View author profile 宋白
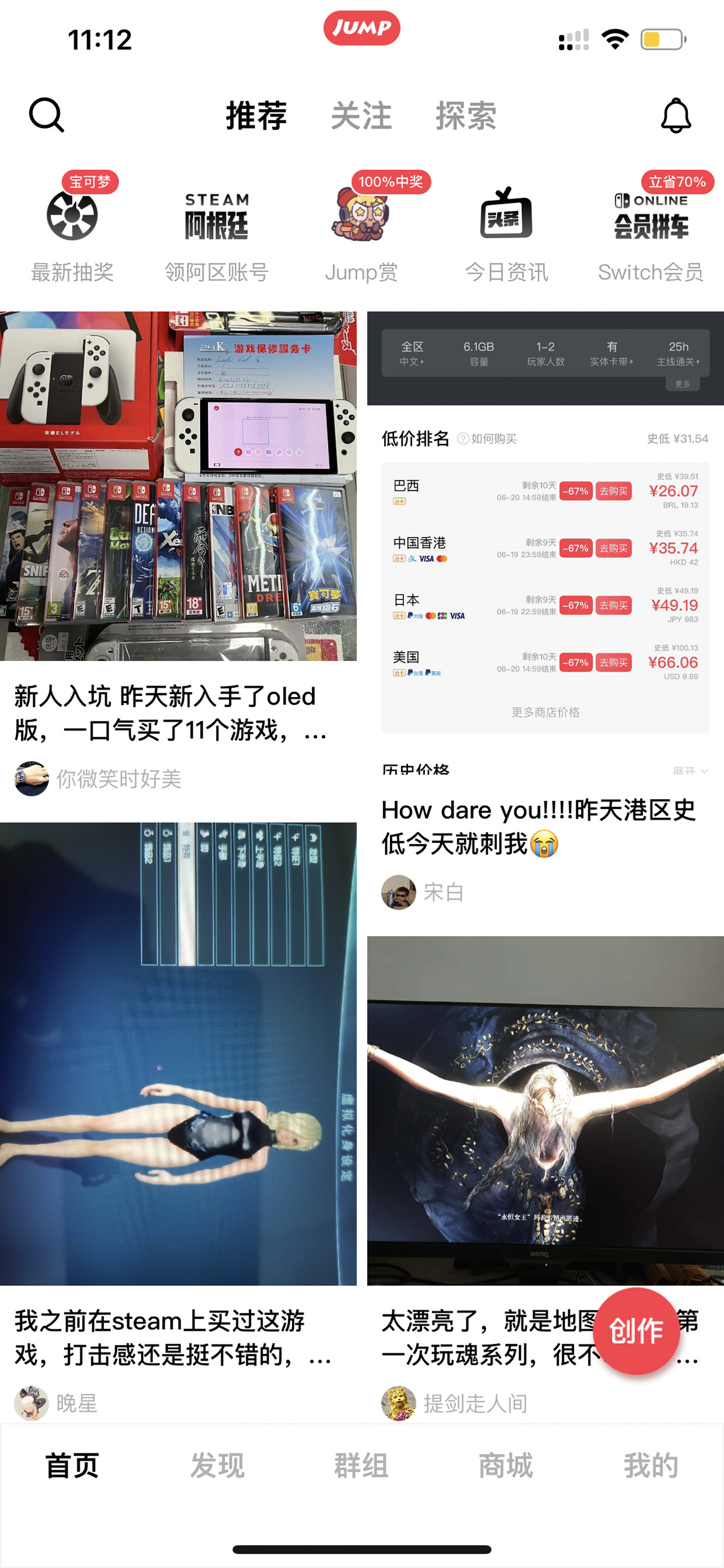The image size is (724, 1568). point(423,892)
